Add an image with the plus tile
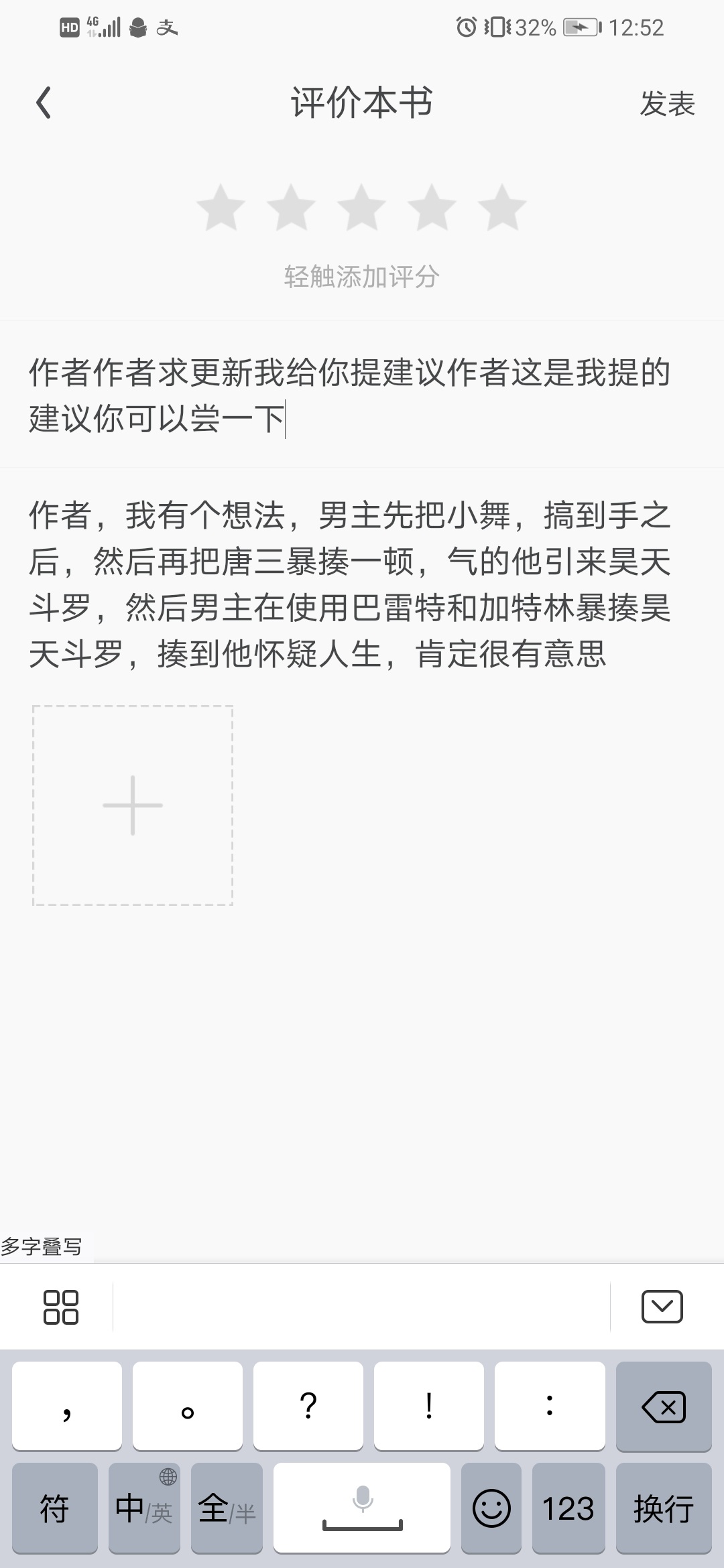This screenshot has height=1568, width=724. (x=133, y=805)
